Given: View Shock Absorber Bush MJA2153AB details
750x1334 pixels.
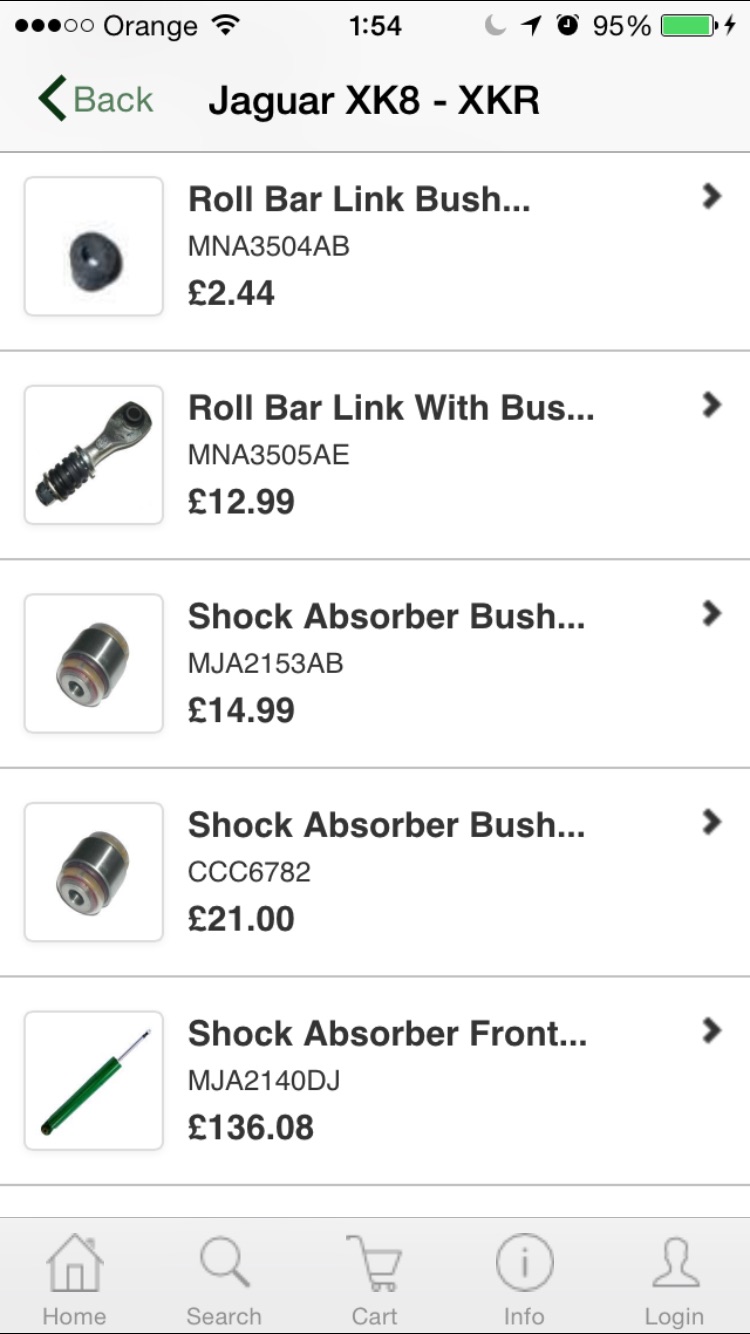Looking at the screenshot, I should coord(375,663).
